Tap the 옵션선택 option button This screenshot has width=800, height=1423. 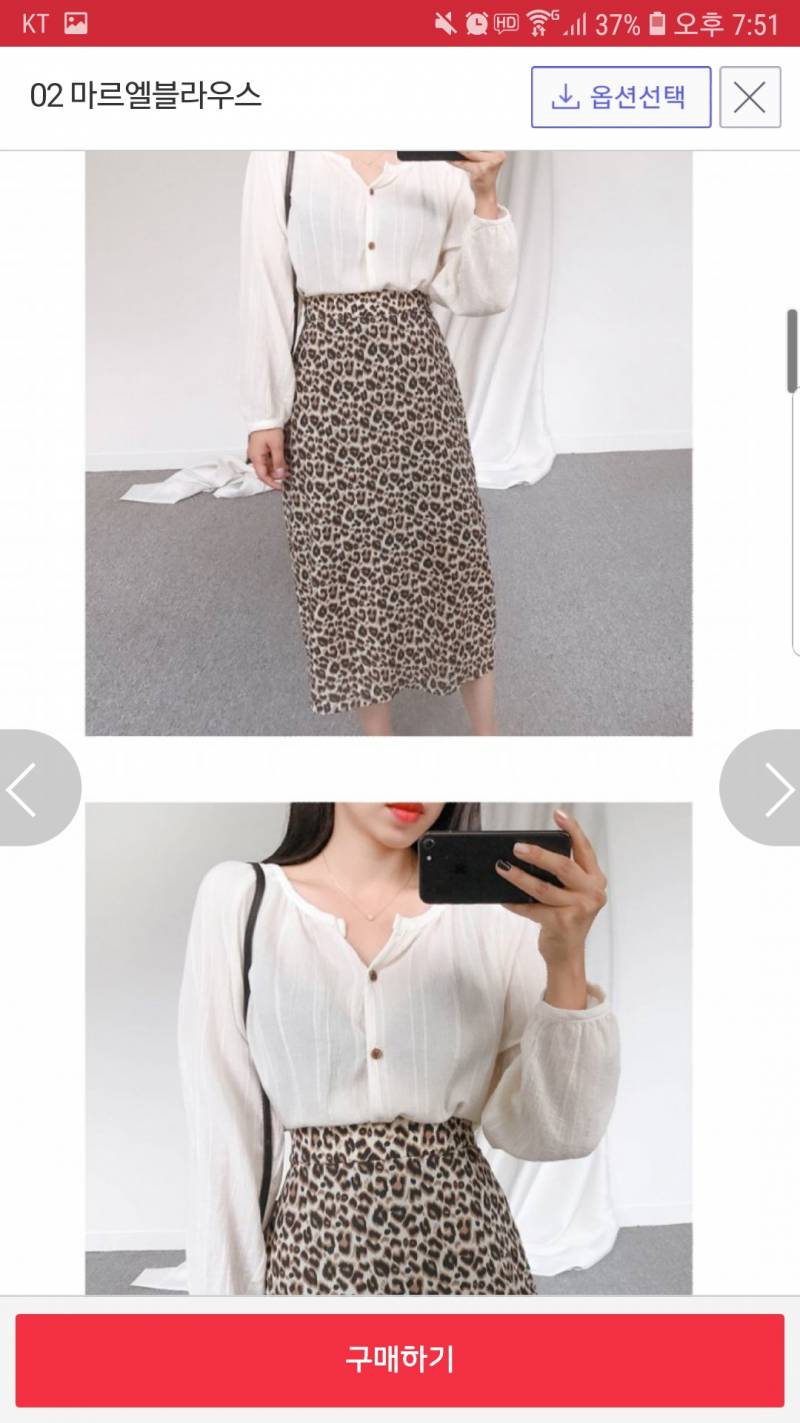(x=620, y=97)
